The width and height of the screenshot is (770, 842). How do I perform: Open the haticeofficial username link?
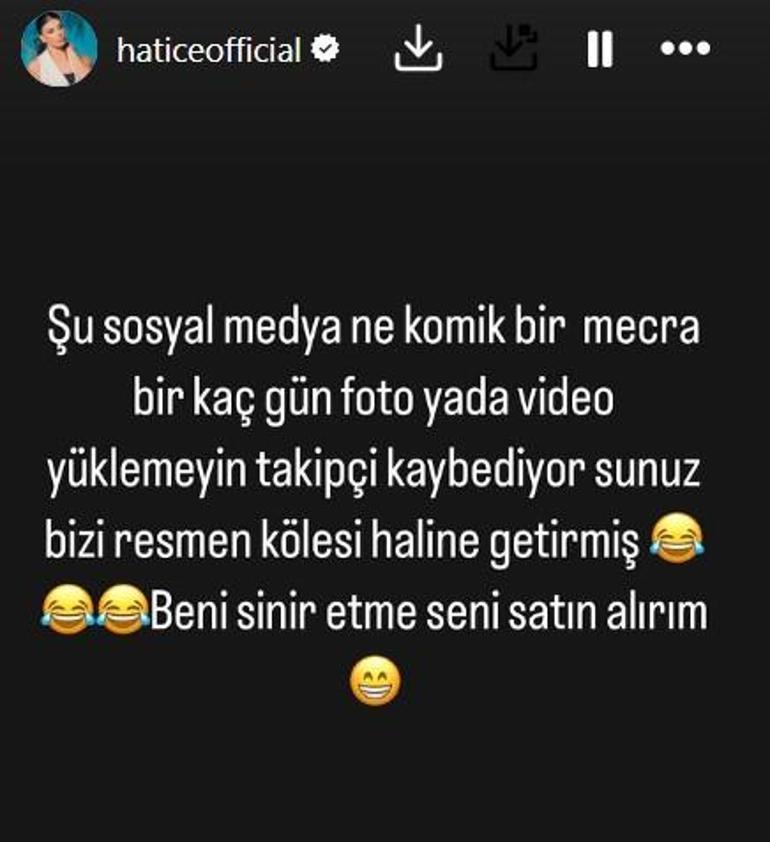click(x=208, y=50)
